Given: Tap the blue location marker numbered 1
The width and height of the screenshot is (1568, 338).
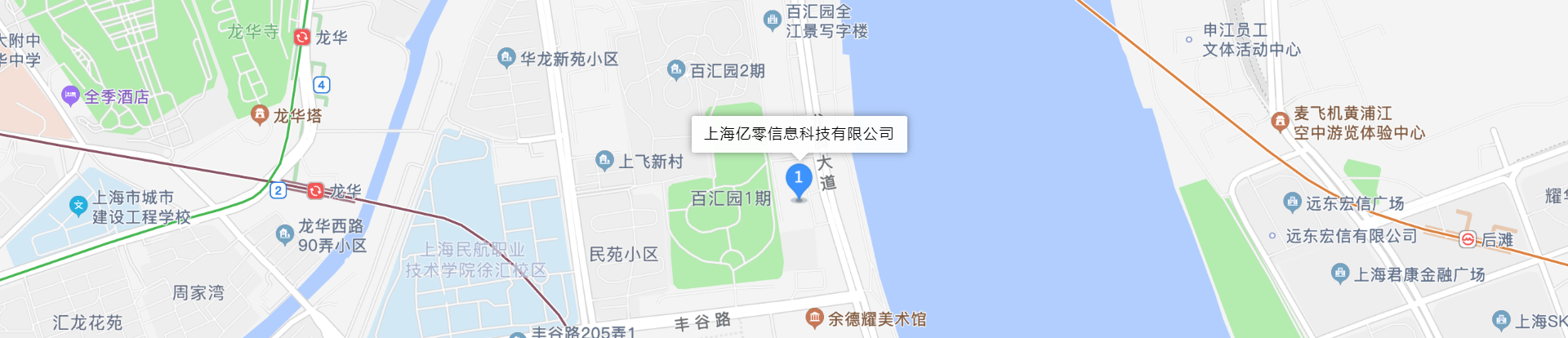Looking at the screenshot, I should (x=799, y=179).
